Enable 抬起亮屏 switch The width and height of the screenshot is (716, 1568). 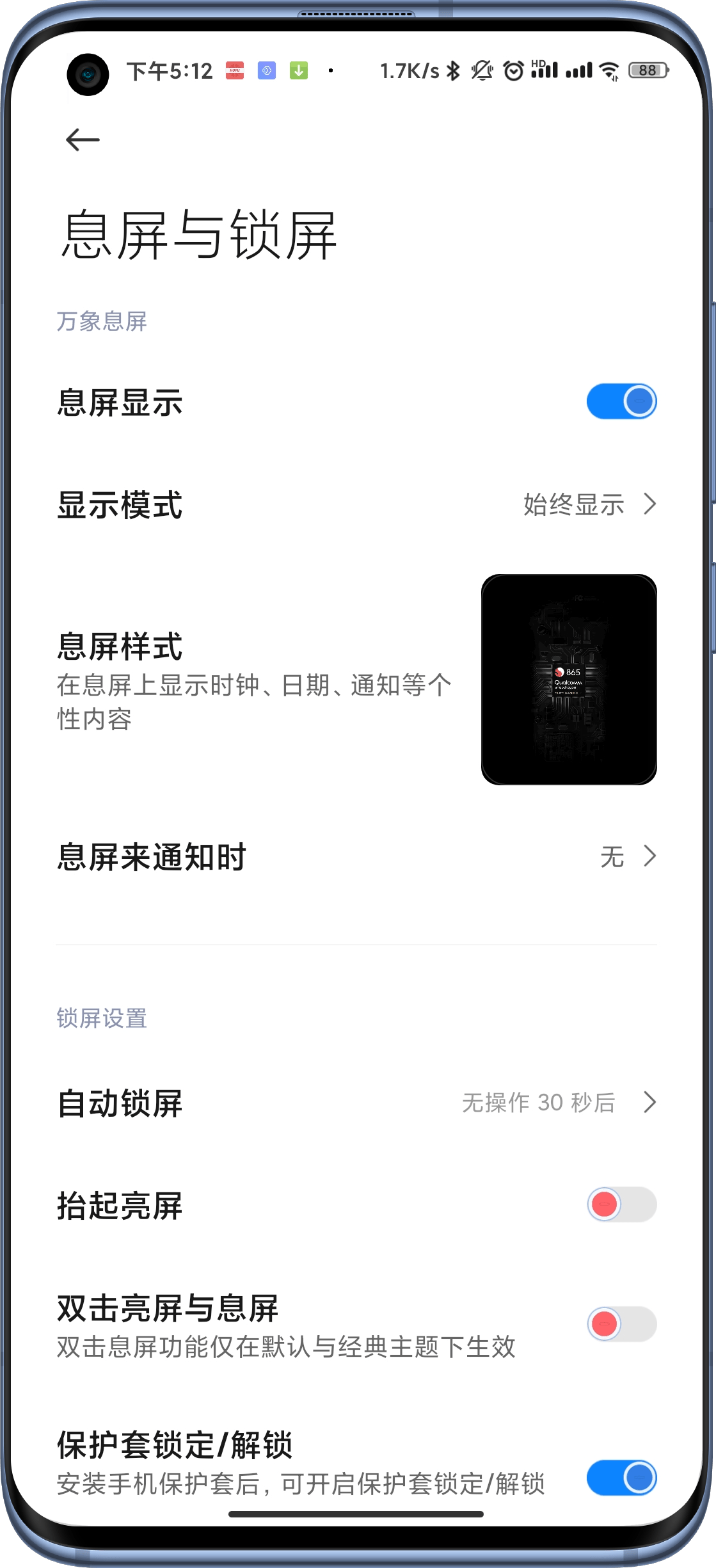[x=621, y=1204]
